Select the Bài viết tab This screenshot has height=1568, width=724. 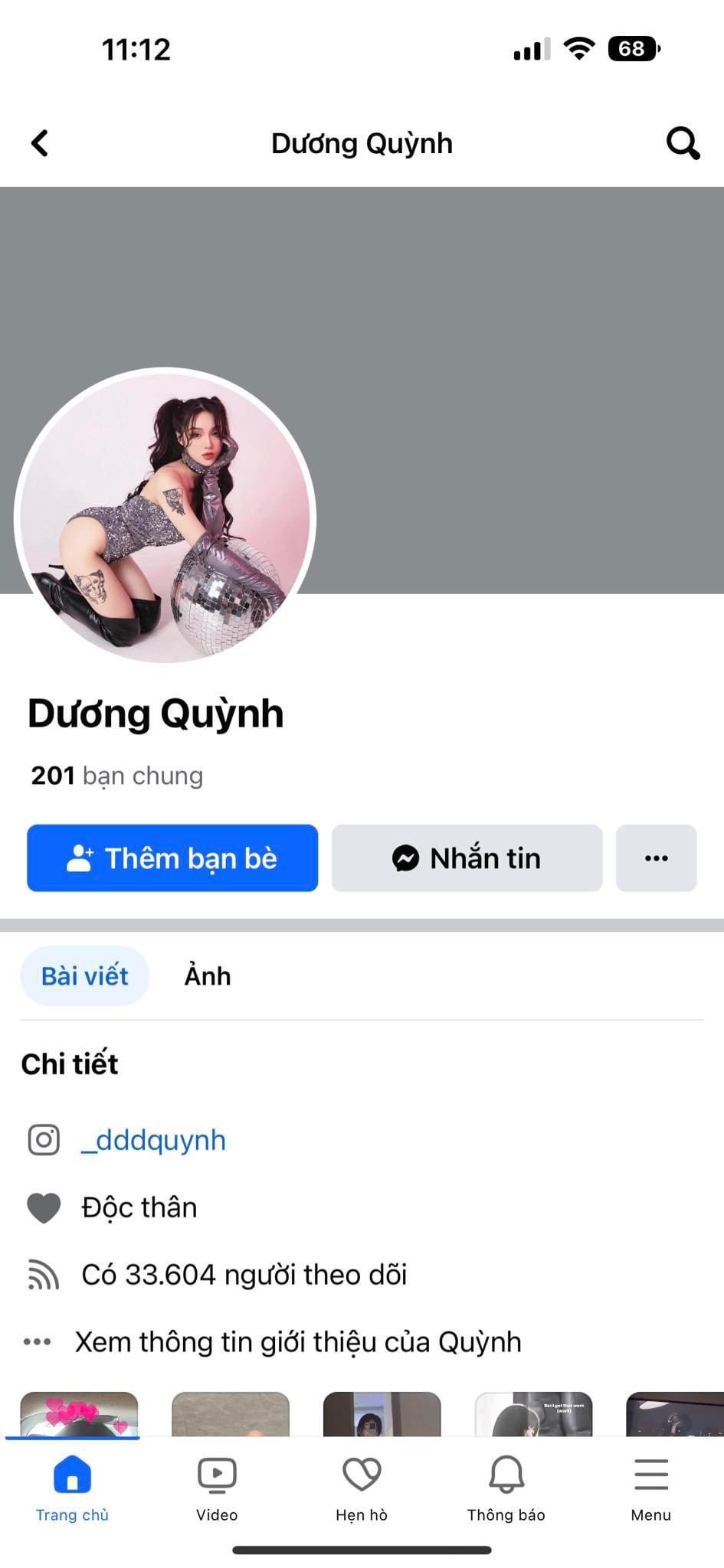tap(84, 976)
